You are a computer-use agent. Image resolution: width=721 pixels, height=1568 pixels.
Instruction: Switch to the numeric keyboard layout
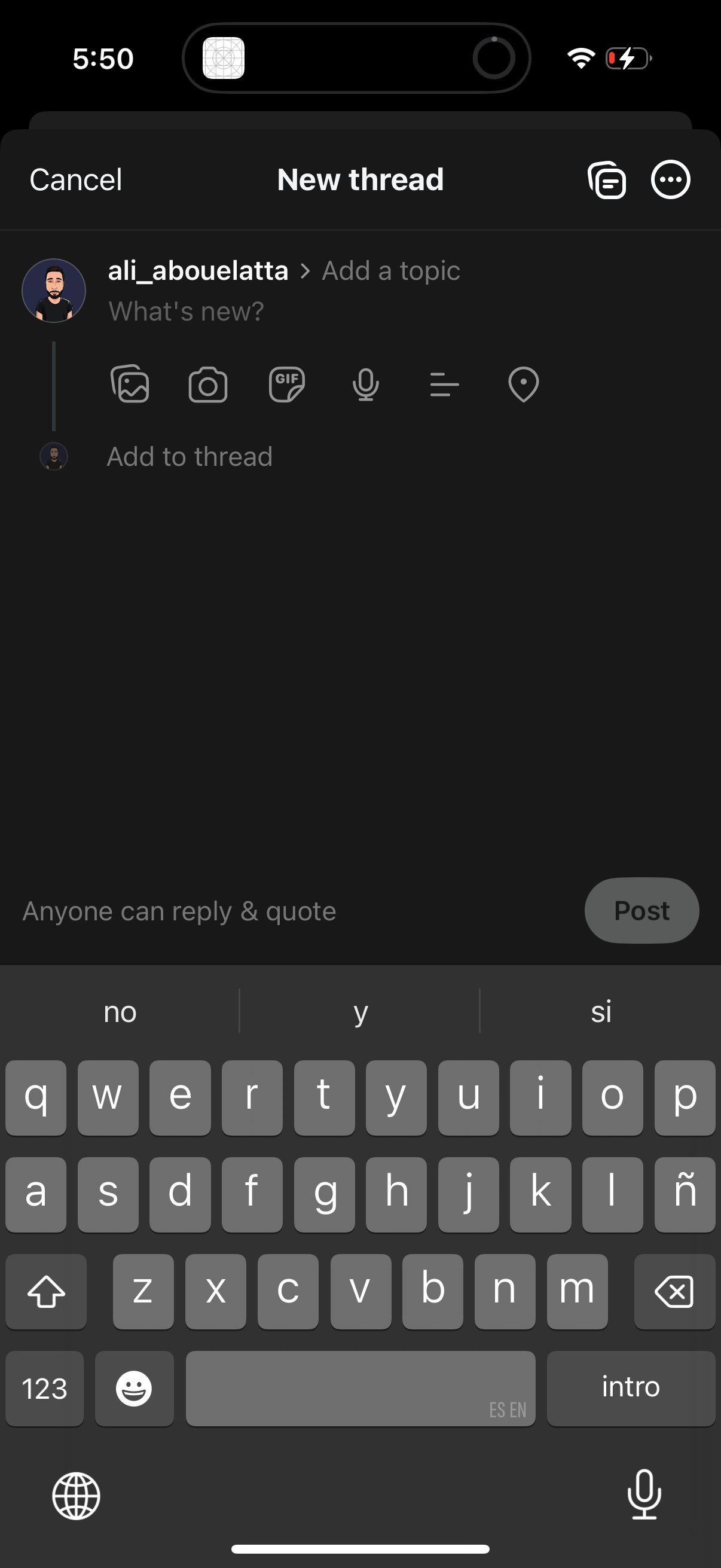pos(44,1389)
